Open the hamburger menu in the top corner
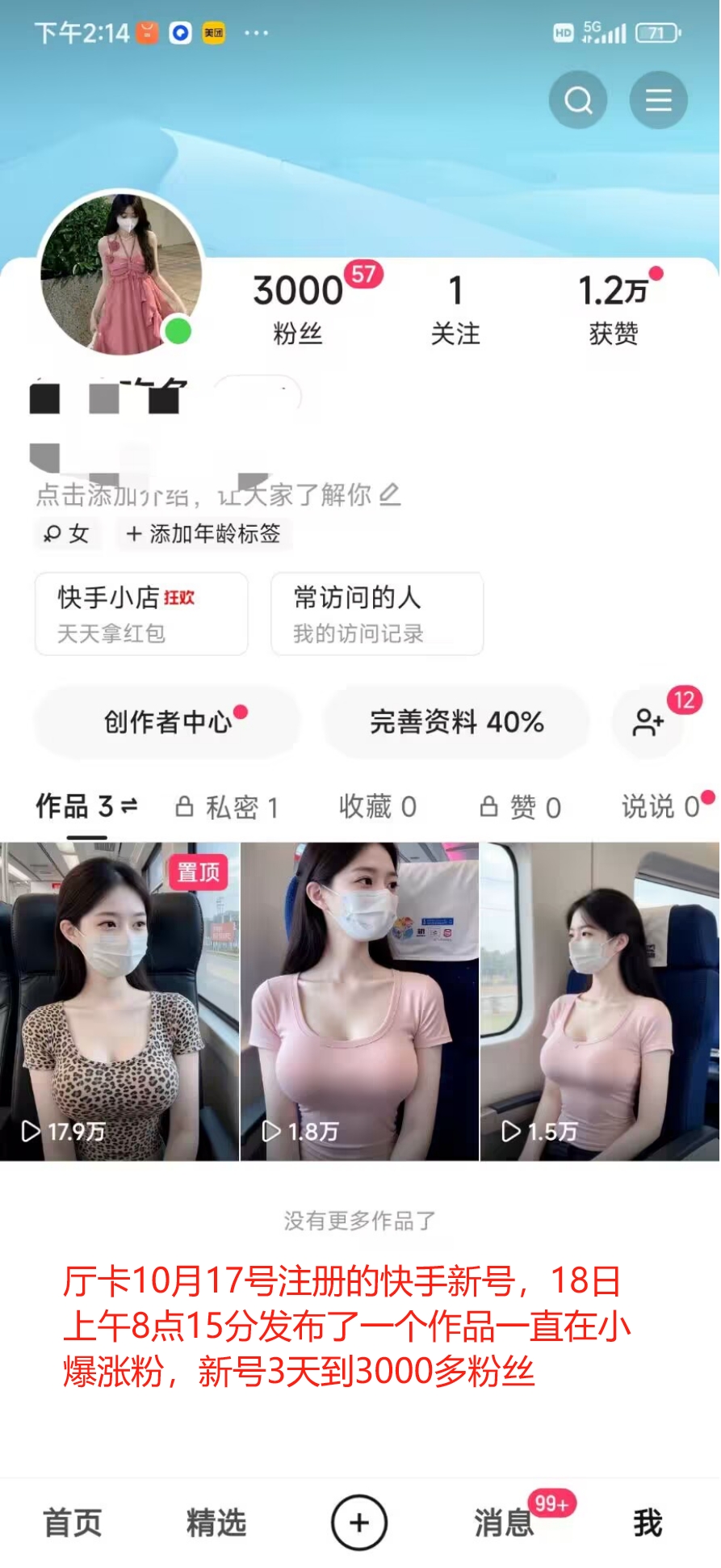721x1568 pixels. [x=659, y=99]
